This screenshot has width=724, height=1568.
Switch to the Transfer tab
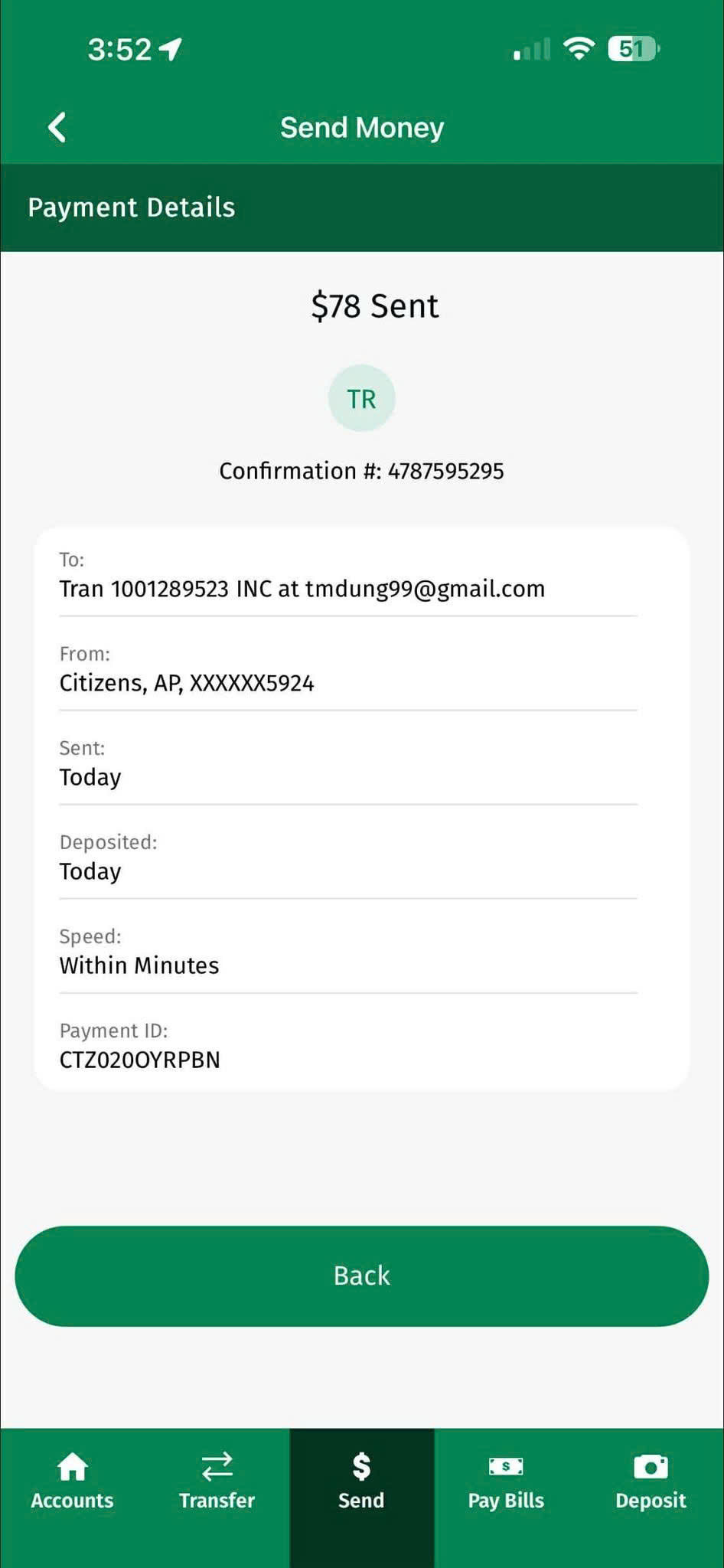217,1481
